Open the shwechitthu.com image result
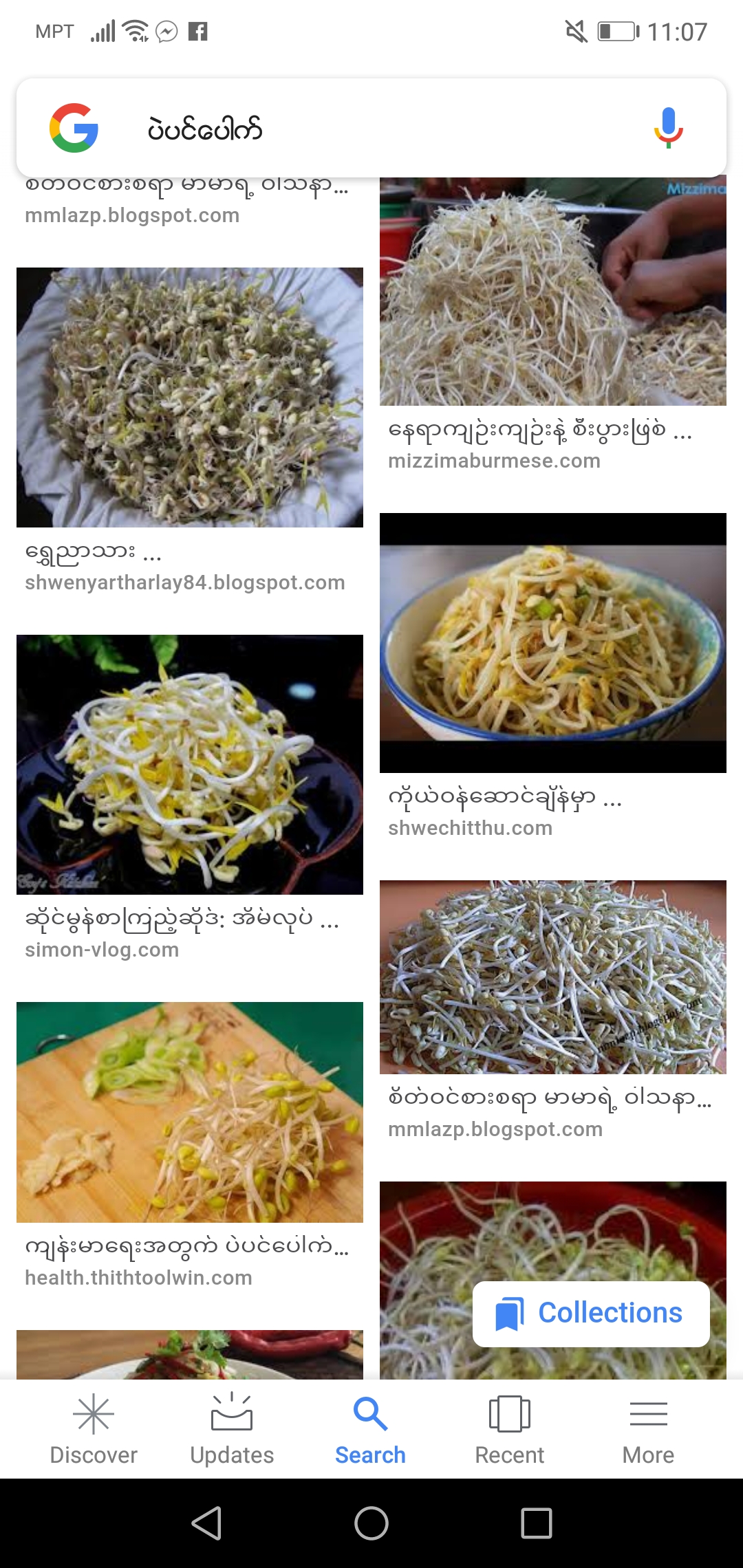Image resolution: width=743 pixels, height=1568 pixels. pos(553,643)
